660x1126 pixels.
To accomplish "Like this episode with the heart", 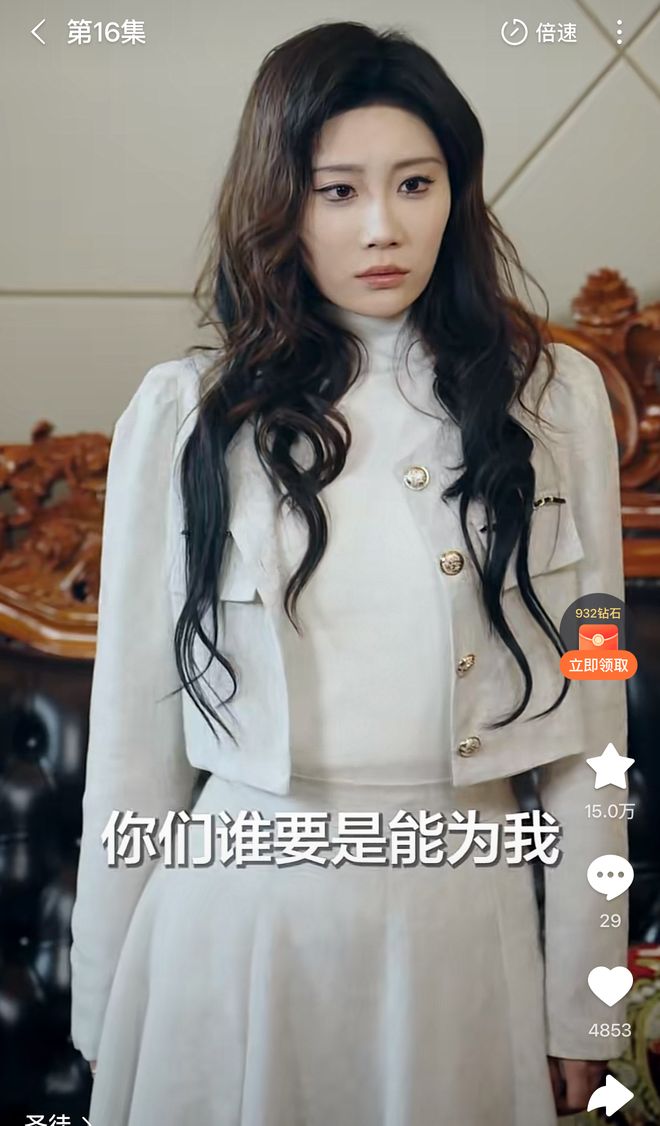I will tap(610, 986).
